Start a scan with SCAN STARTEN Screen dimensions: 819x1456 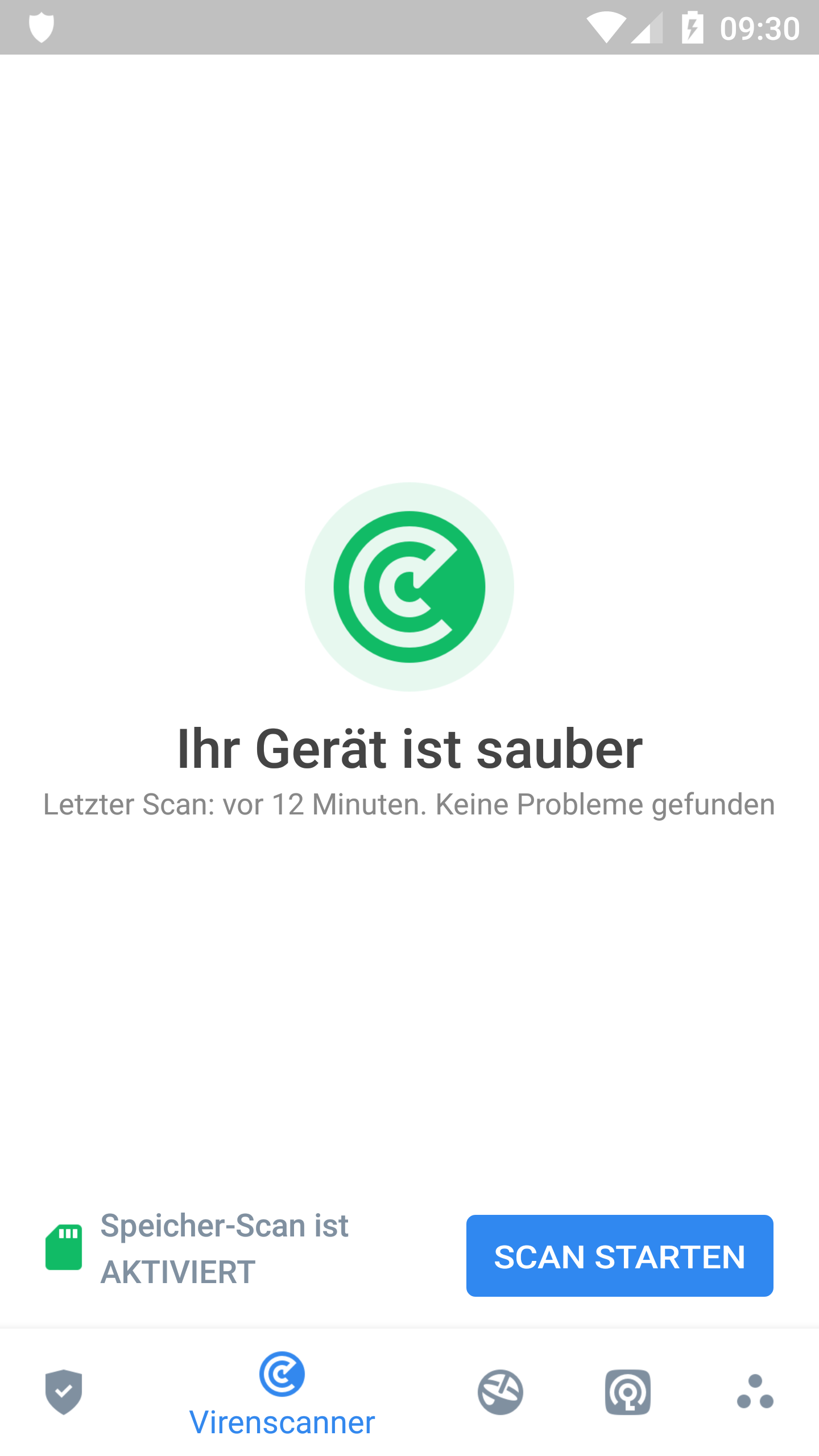pyautogui.click(x=619, y=1256)
